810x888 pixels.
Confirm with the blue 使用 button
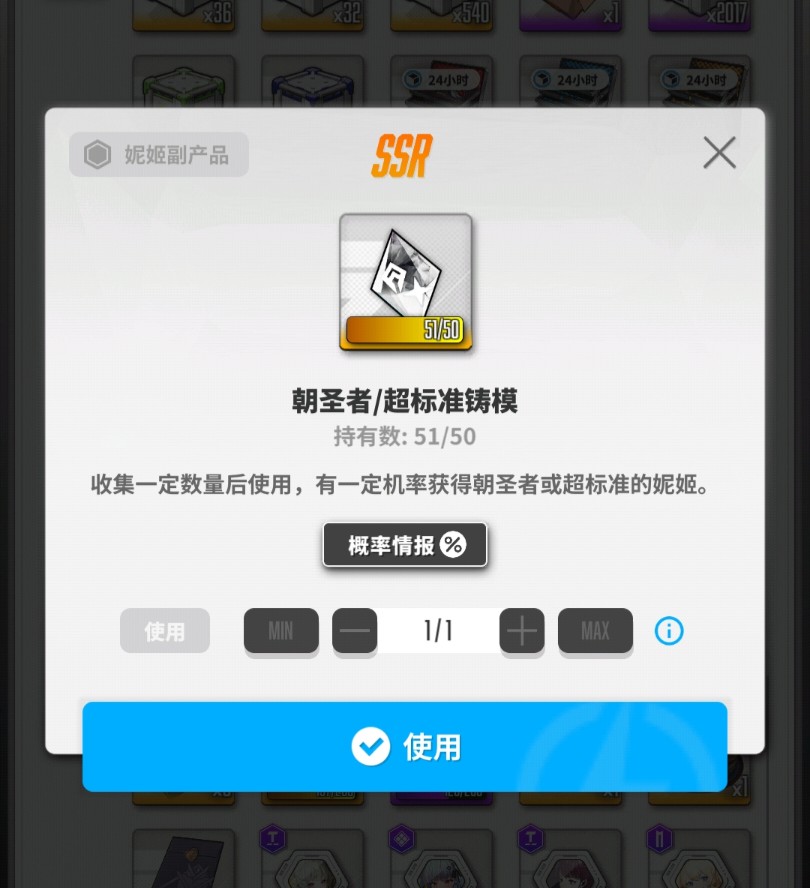[x=405, y=747]
